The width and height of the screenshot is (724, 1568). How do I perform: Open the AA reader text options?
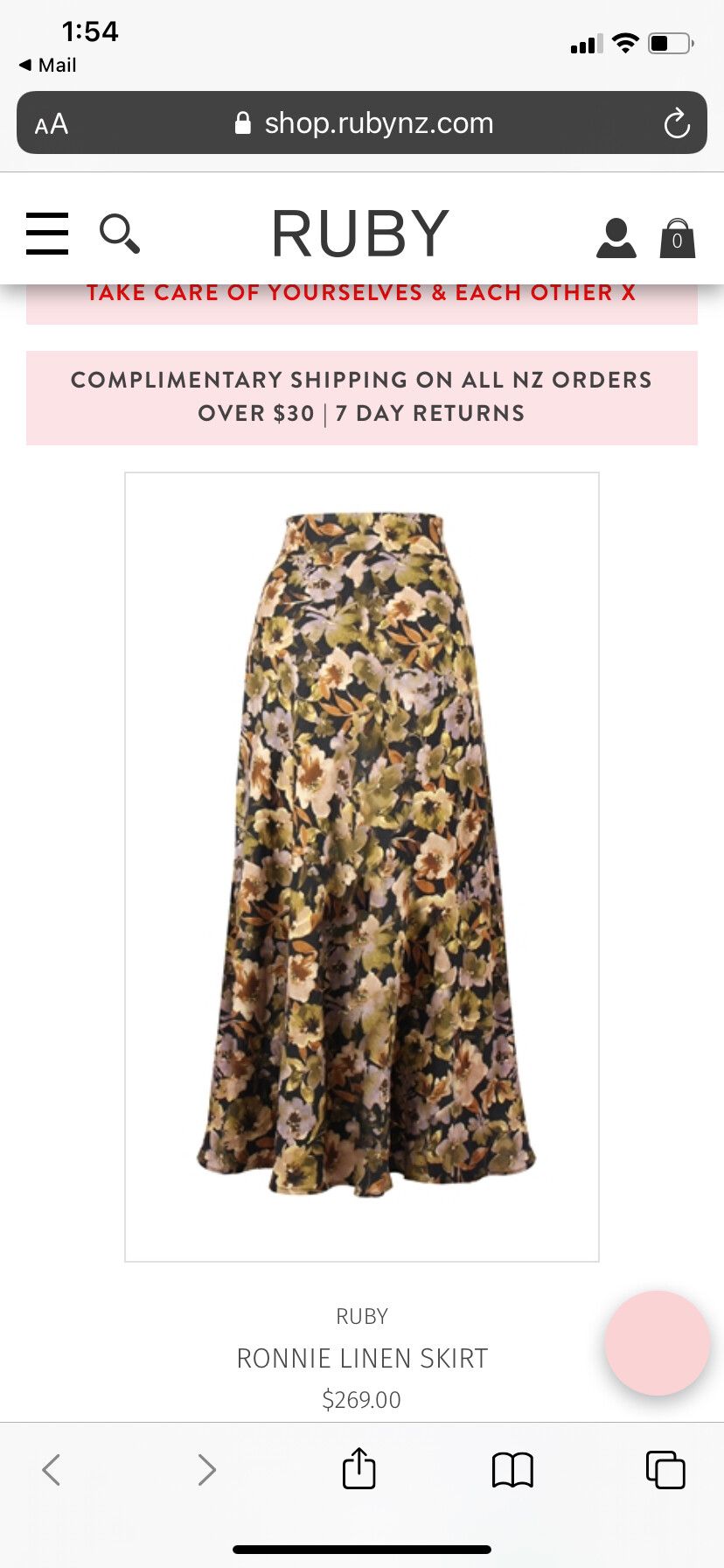point(52,123)
